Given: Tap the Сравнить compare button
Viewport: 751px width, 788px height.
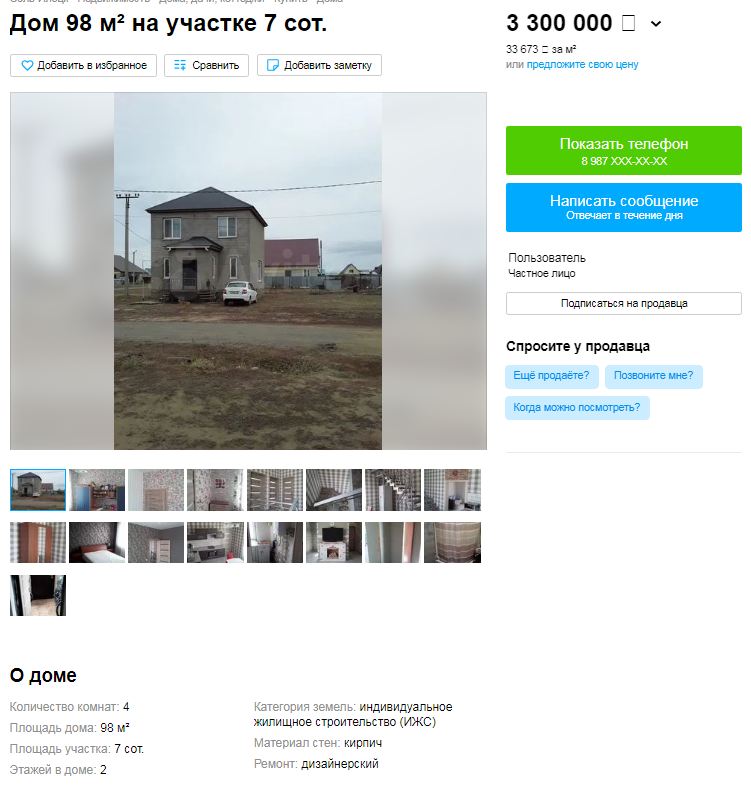Looking at the screenshot, I should (206, 65).
